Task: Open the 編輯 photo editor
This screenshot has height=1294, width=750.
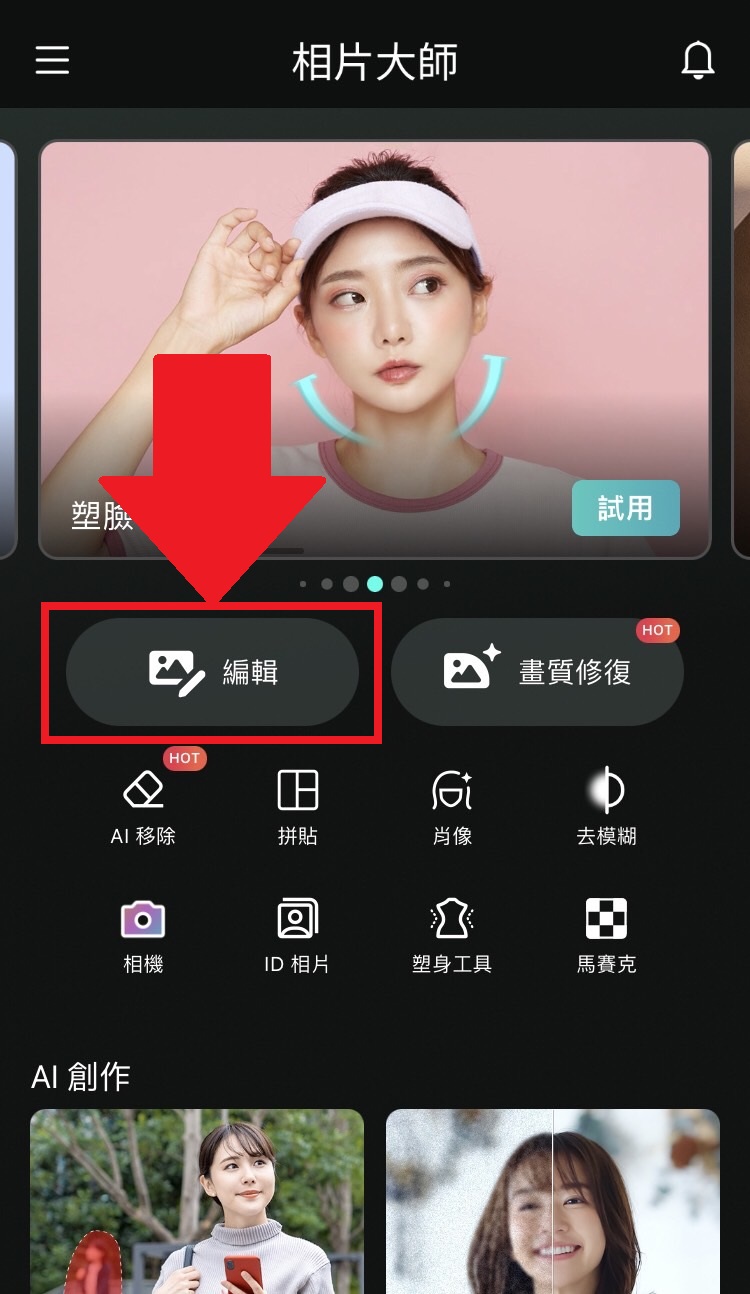Action: click(x=212, y=672)
